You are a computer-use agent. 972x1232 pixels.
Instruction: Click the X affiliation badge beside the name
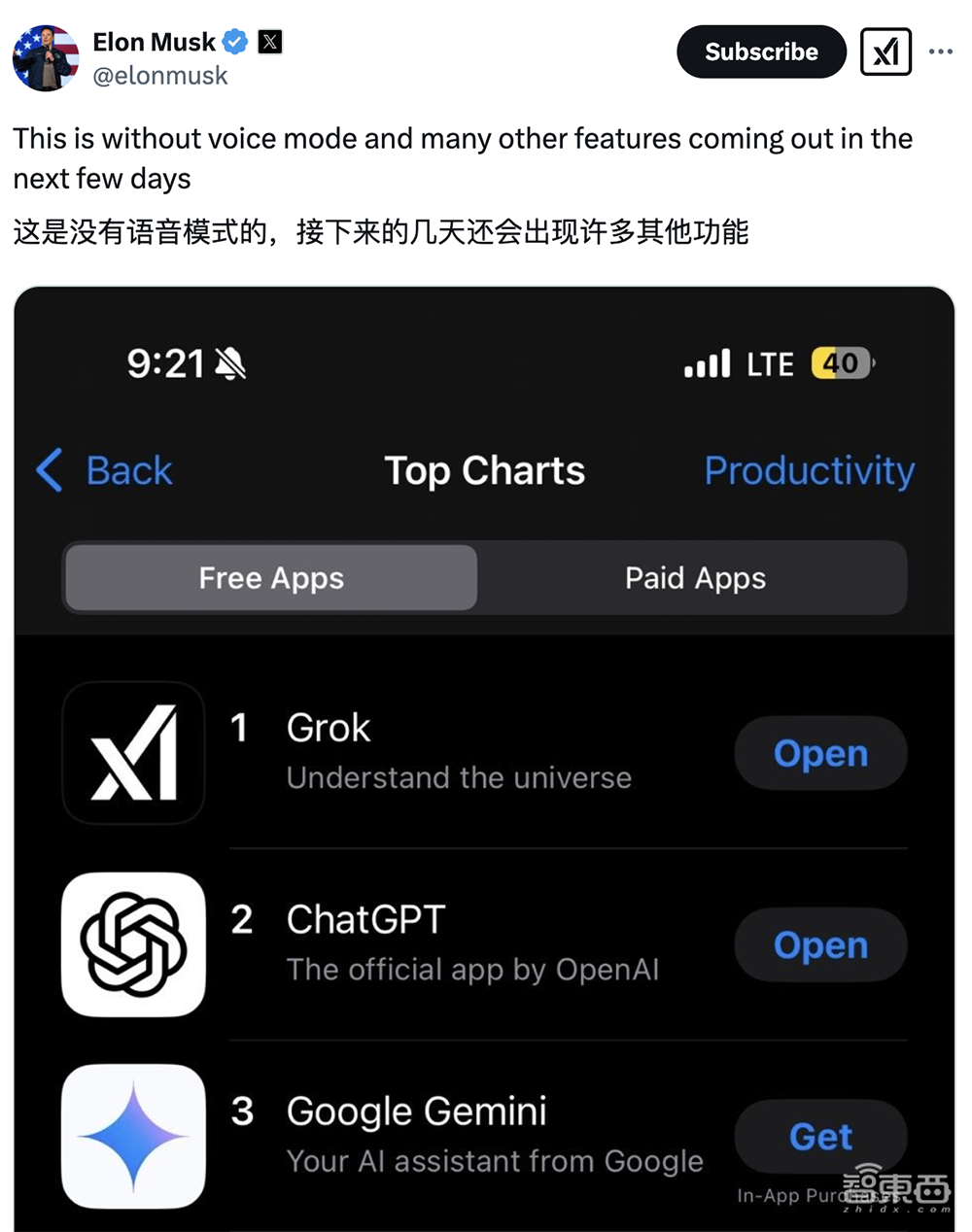[x=269, y=42]
